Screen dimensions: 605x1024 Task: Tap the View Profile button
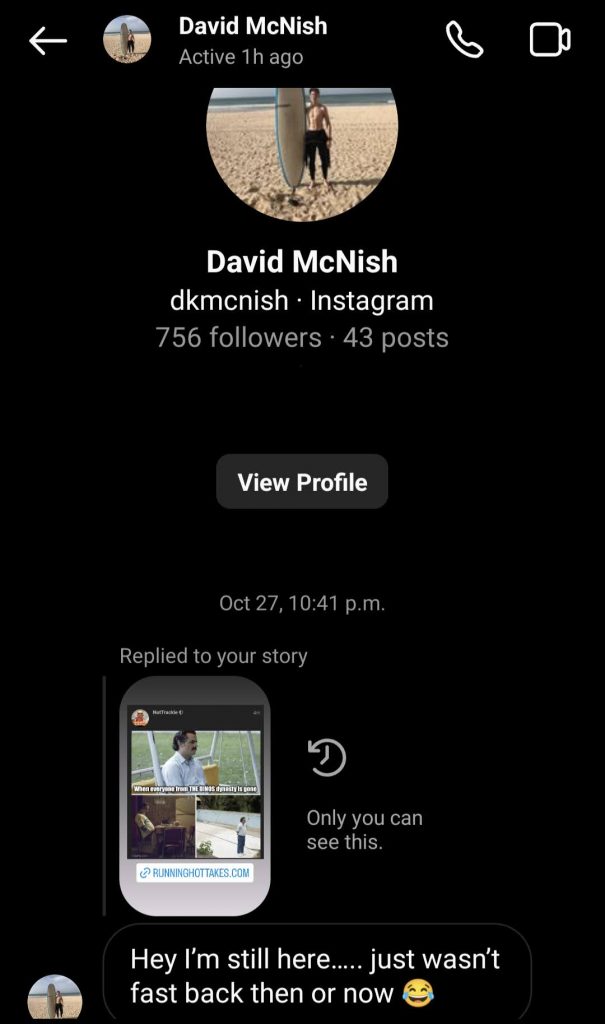click(302, 482)
